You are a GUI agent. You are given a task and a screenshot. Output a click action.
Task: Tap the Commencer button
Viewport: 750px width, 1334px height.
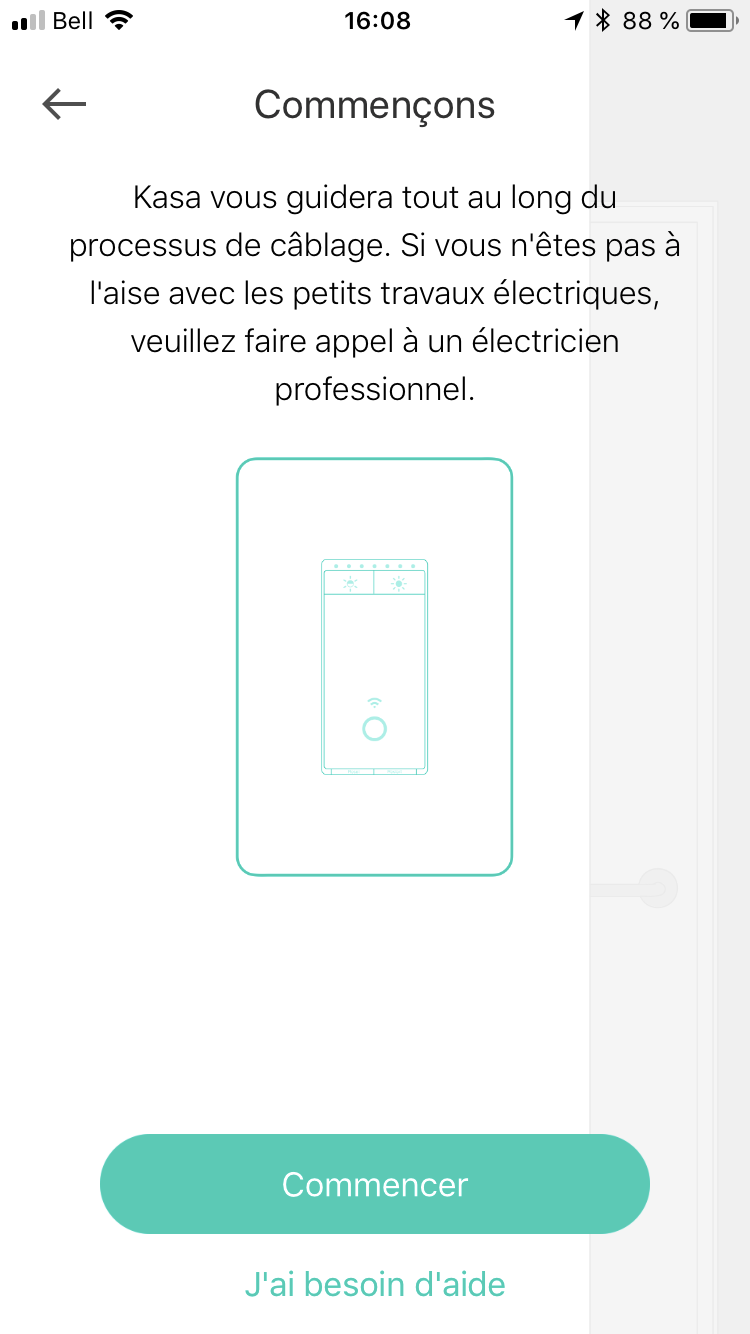tap(375, 1184)
